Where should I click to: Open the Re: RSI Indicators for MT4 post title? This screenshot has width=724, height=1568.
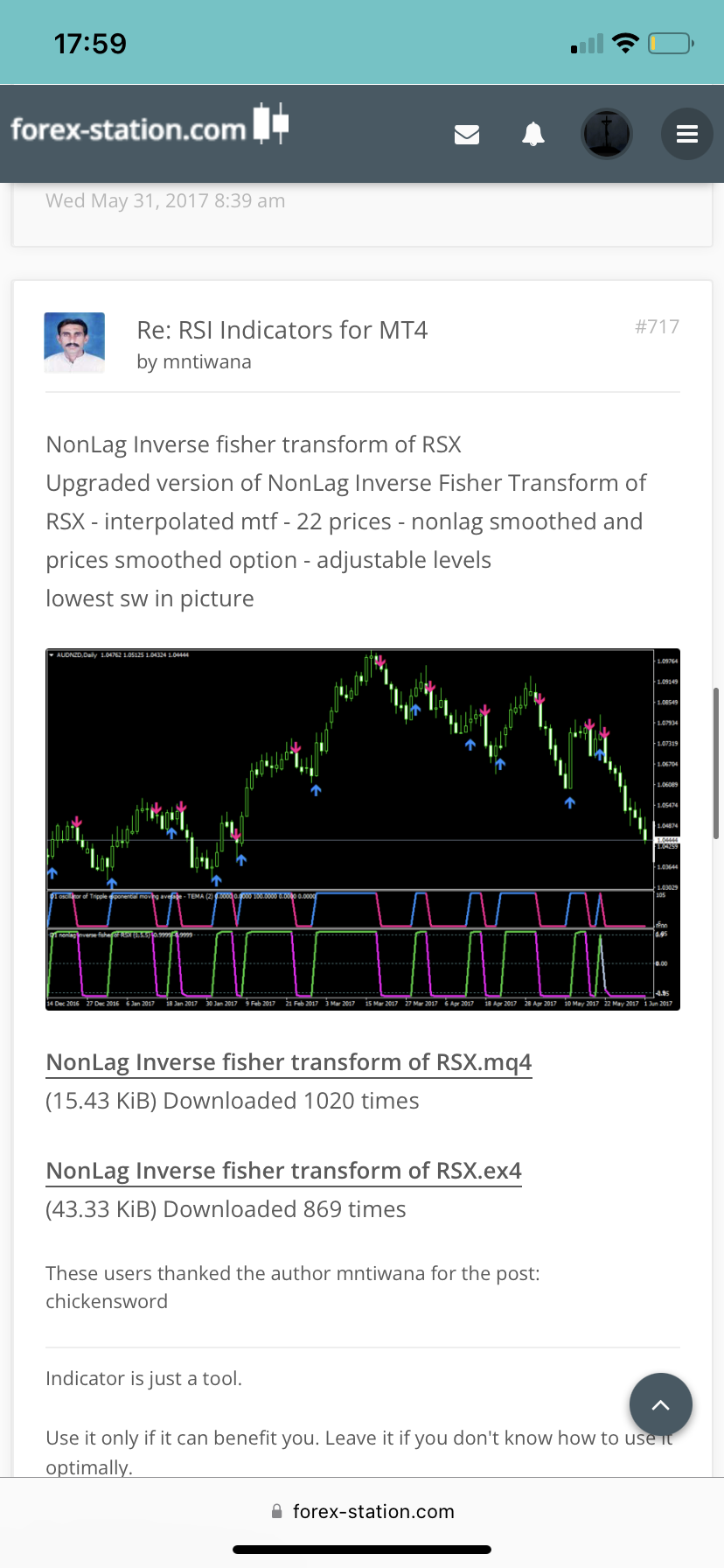[x=282, y=330]
